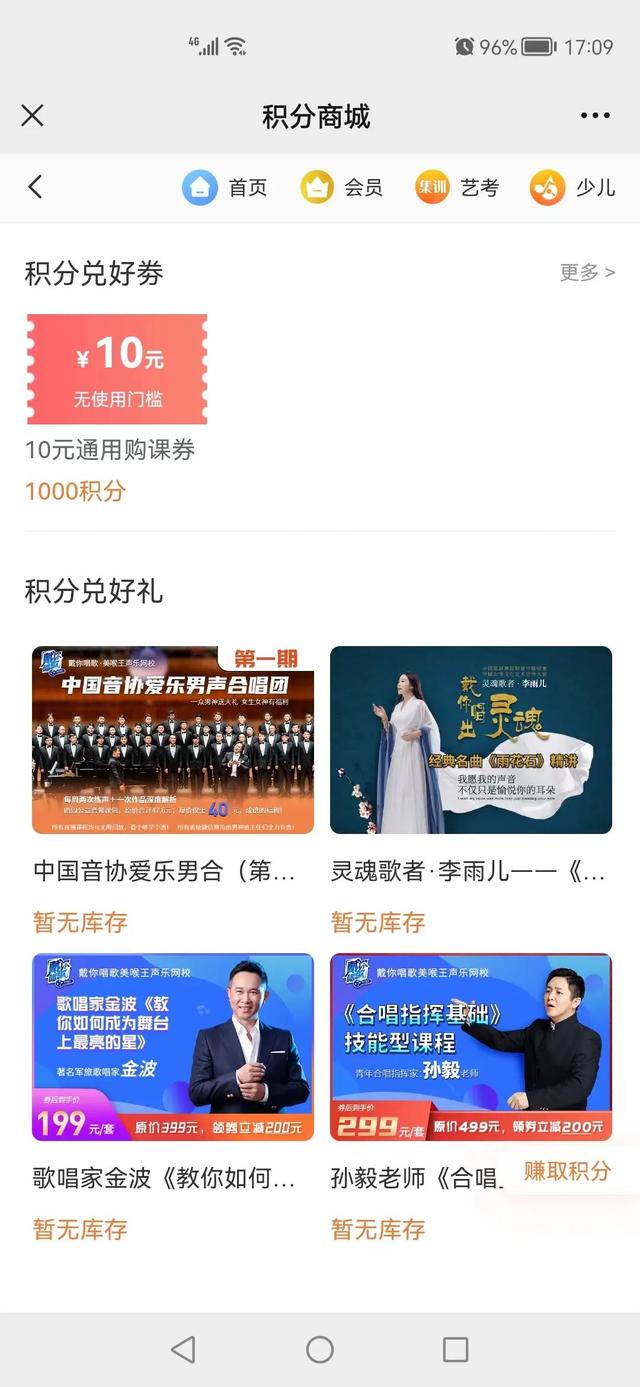Switch to the 艺考 tab
Screen dimensions: 640x1387
pos(457,187)
